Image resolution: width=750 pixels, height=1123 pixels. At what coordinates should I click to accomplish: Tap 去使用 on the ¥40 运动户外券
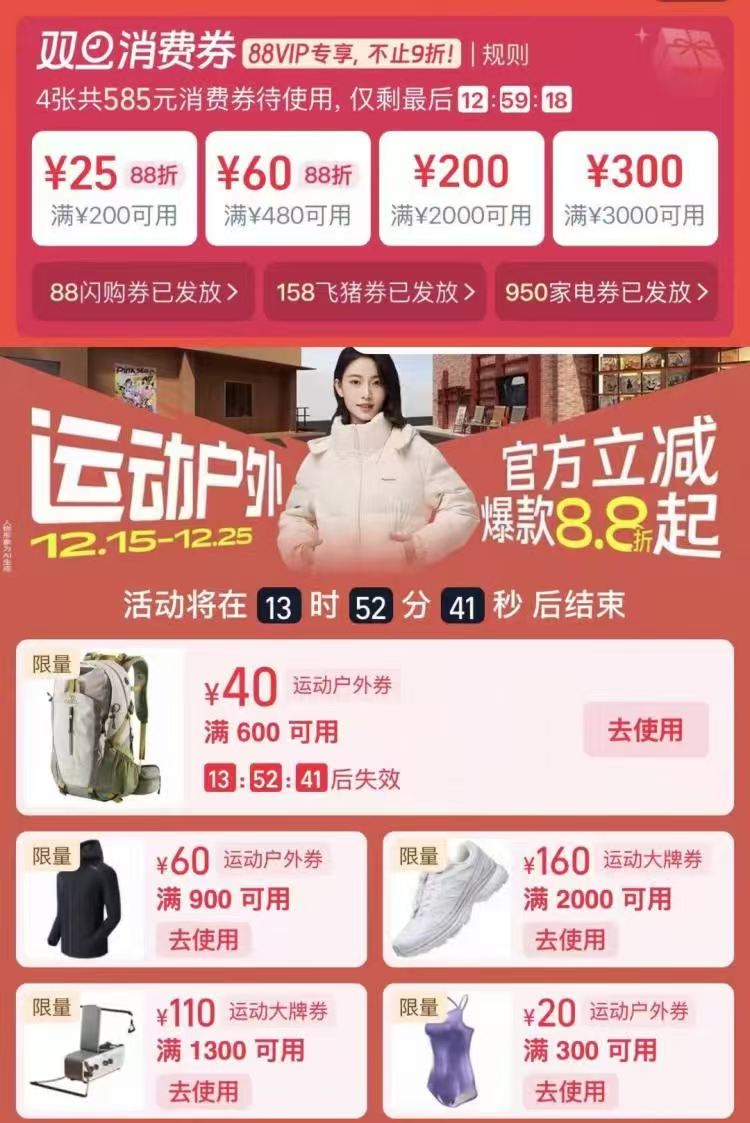coord(645,729)
